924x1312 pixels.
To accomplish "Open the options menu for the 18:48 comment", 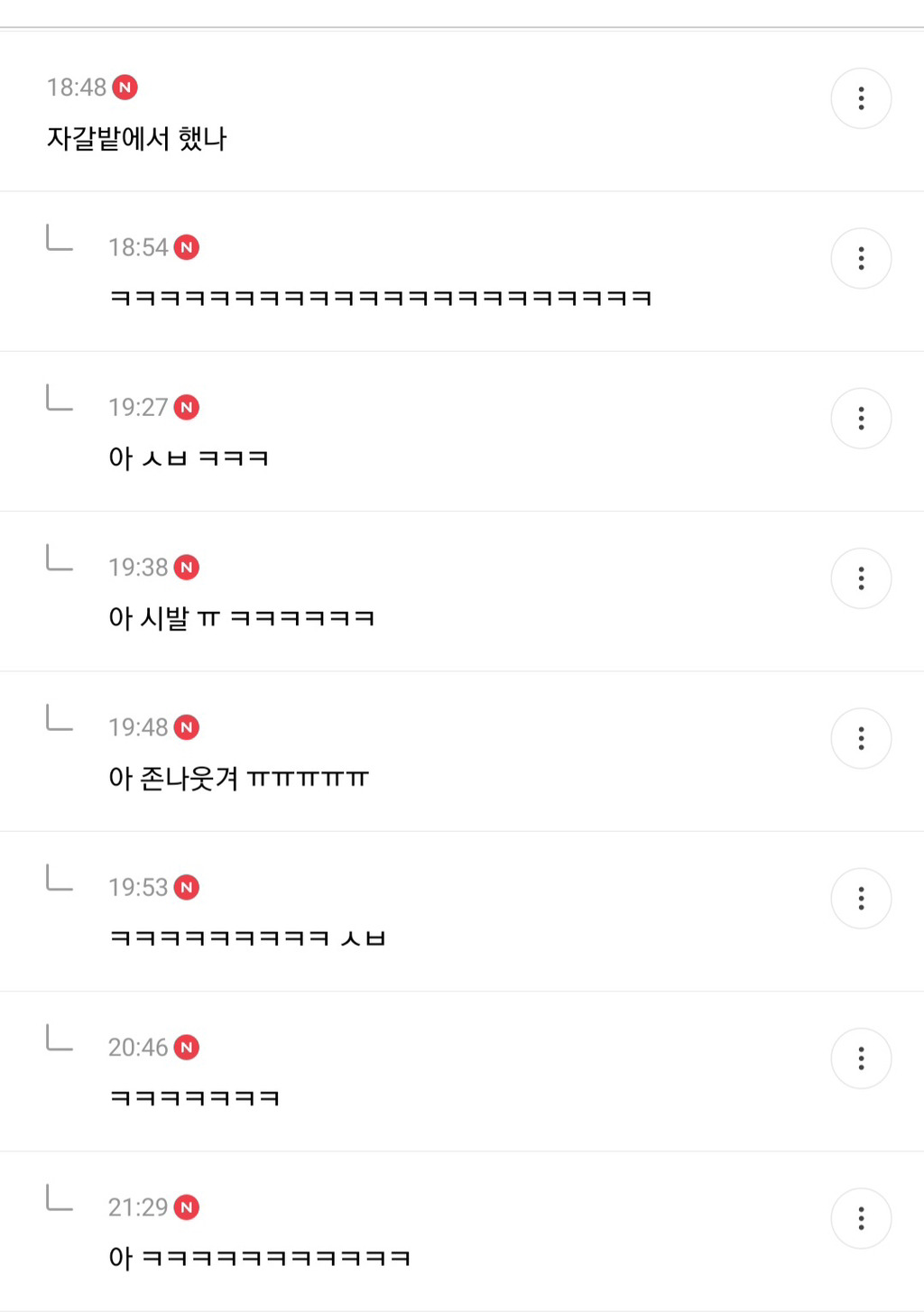I will [x=860, y=98].
